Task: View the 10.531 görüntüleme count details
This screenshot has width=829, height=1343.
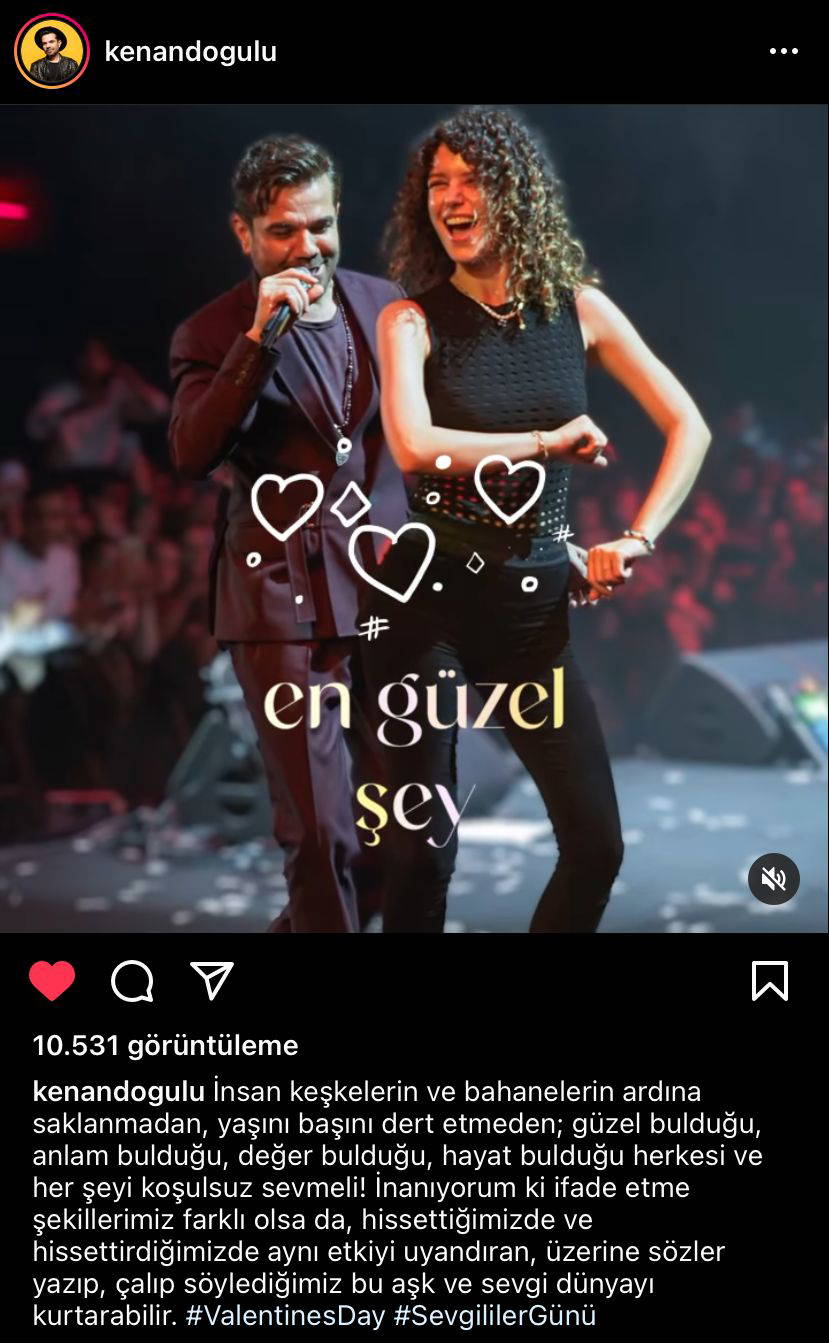Action: (165, 1046)
